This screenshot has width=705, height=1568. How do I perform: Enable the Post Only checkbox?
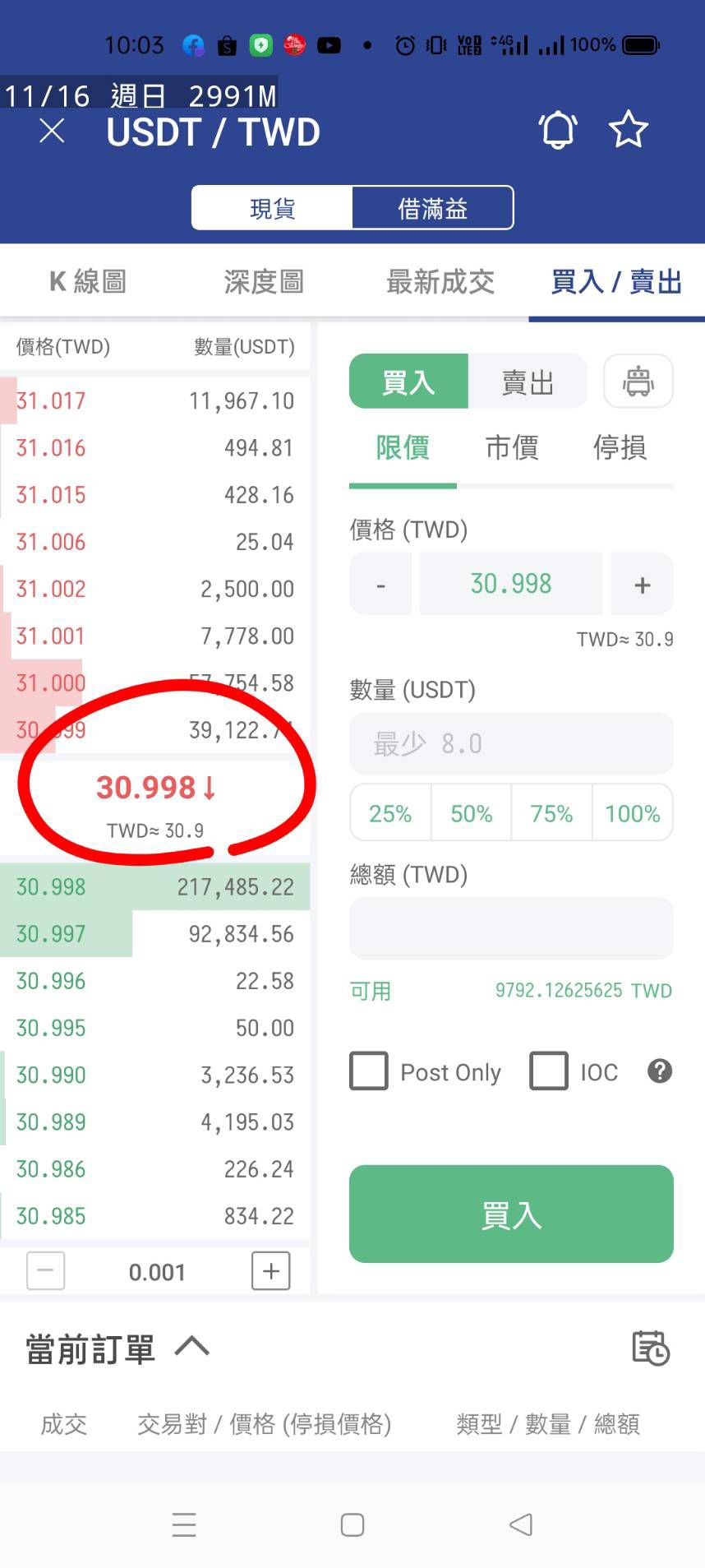click(x=368, y=1071)
